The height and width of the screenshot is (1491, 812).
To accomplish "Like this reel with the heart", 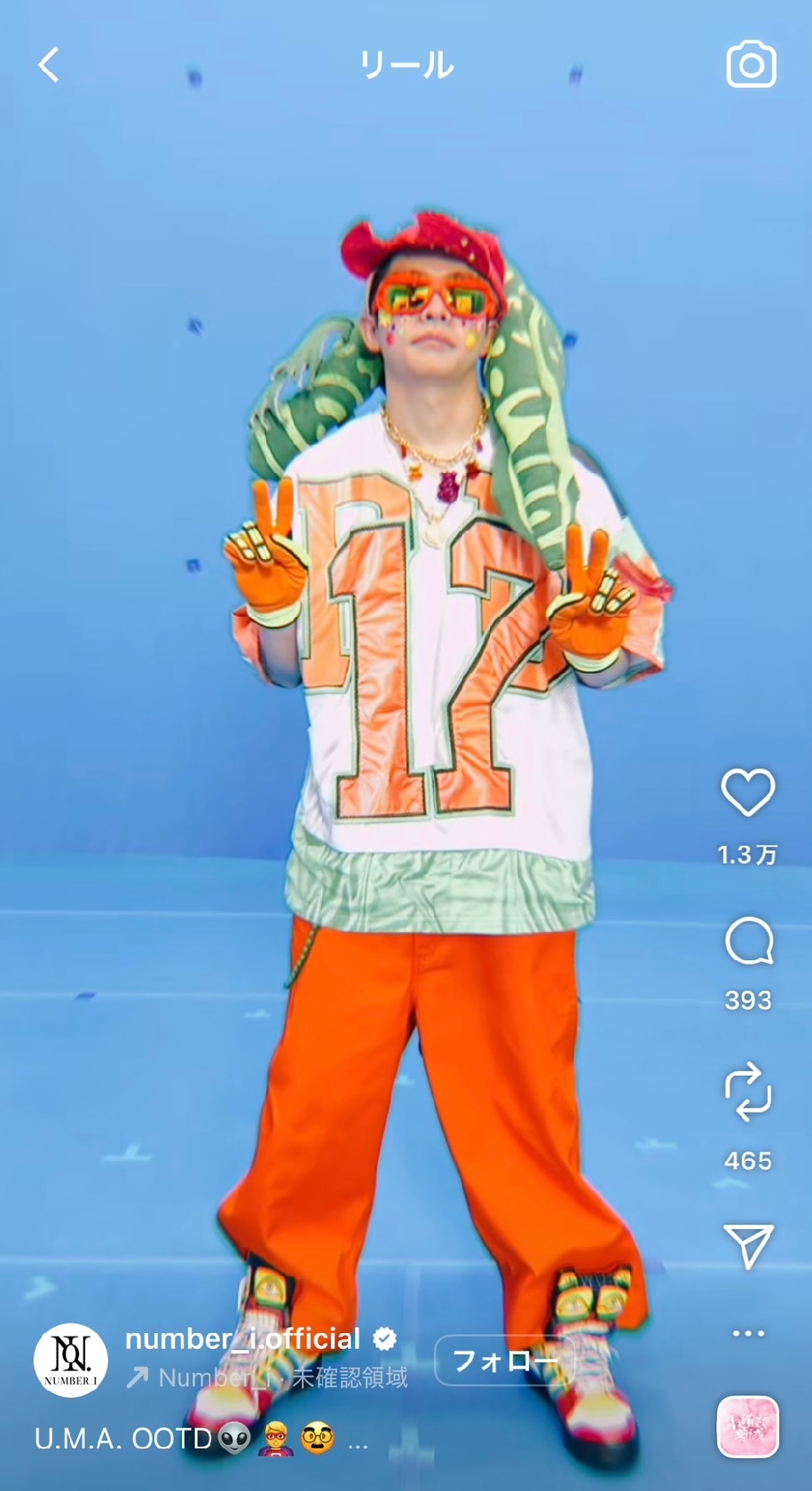I will coord(747,793).
